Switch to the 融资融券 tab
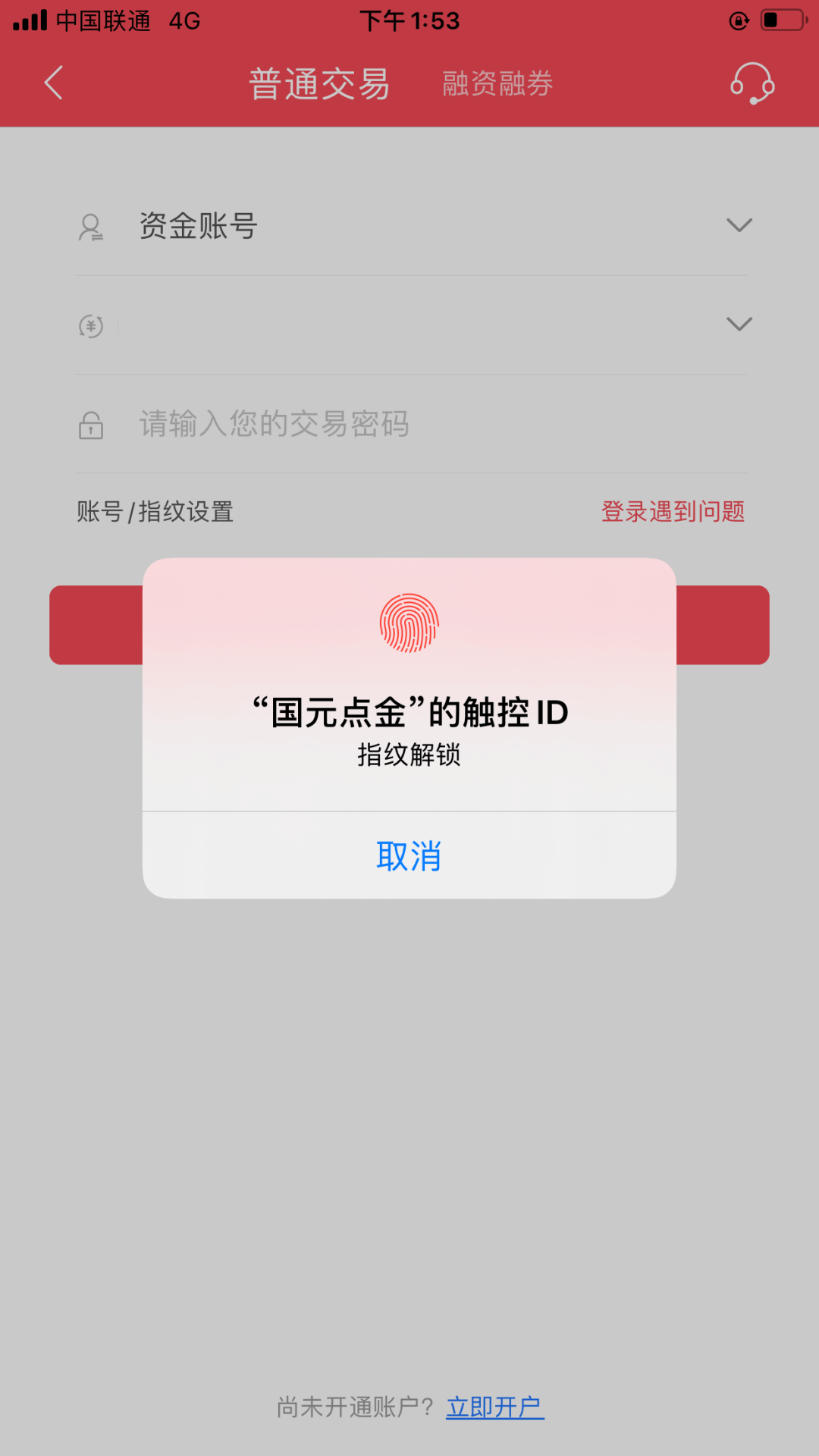This screenshot has width=819, height=1456. [497, 83]
